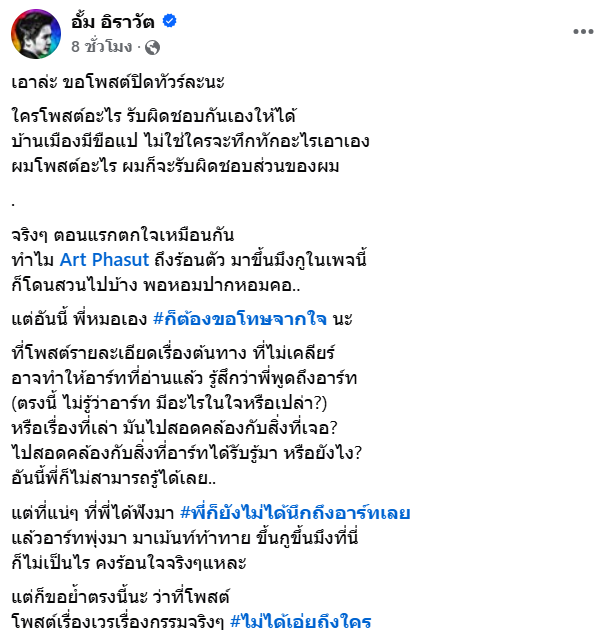611x635 pixels.
Task: Open อั้ม อิราวัต's profile picture
Action: coord(33,32)
